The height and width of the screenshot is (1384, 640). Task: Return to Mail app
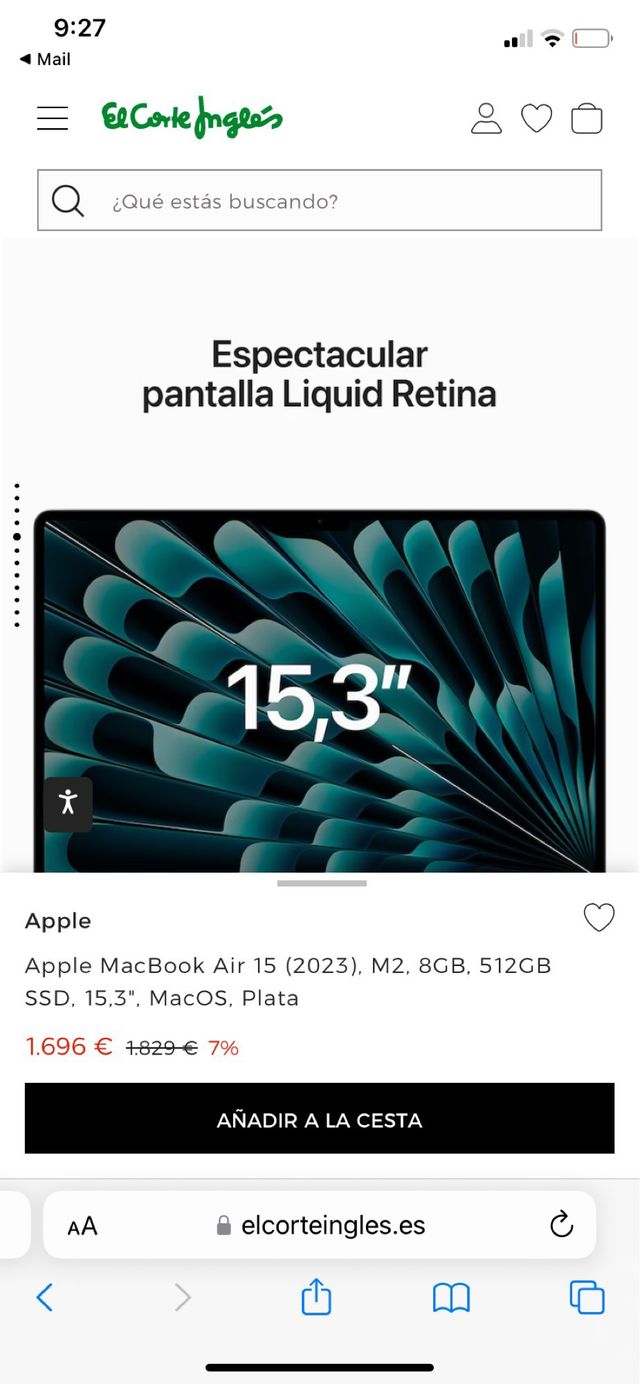[45, 59]
